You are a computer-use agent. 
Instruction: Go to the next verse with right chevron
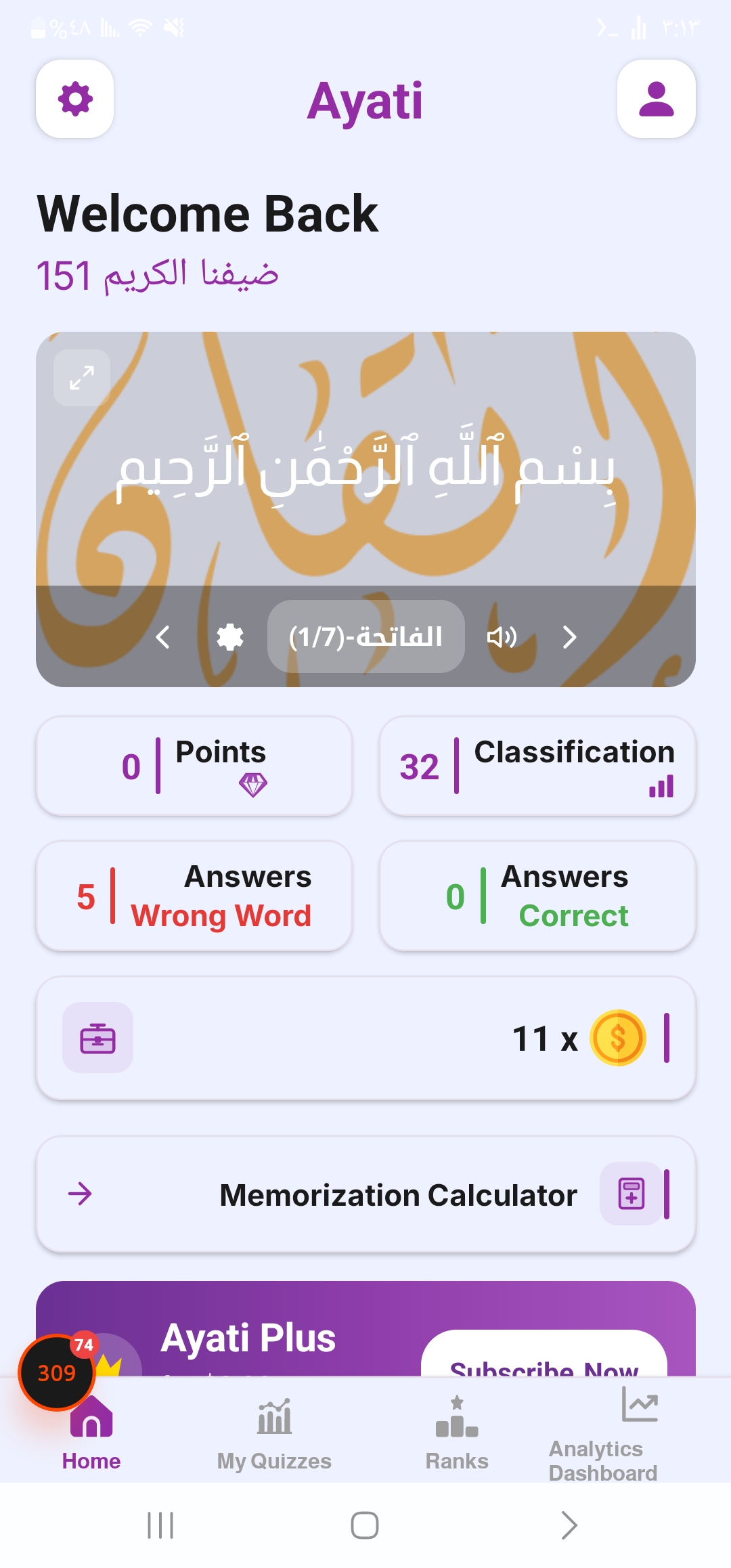(x=569, y=637)
